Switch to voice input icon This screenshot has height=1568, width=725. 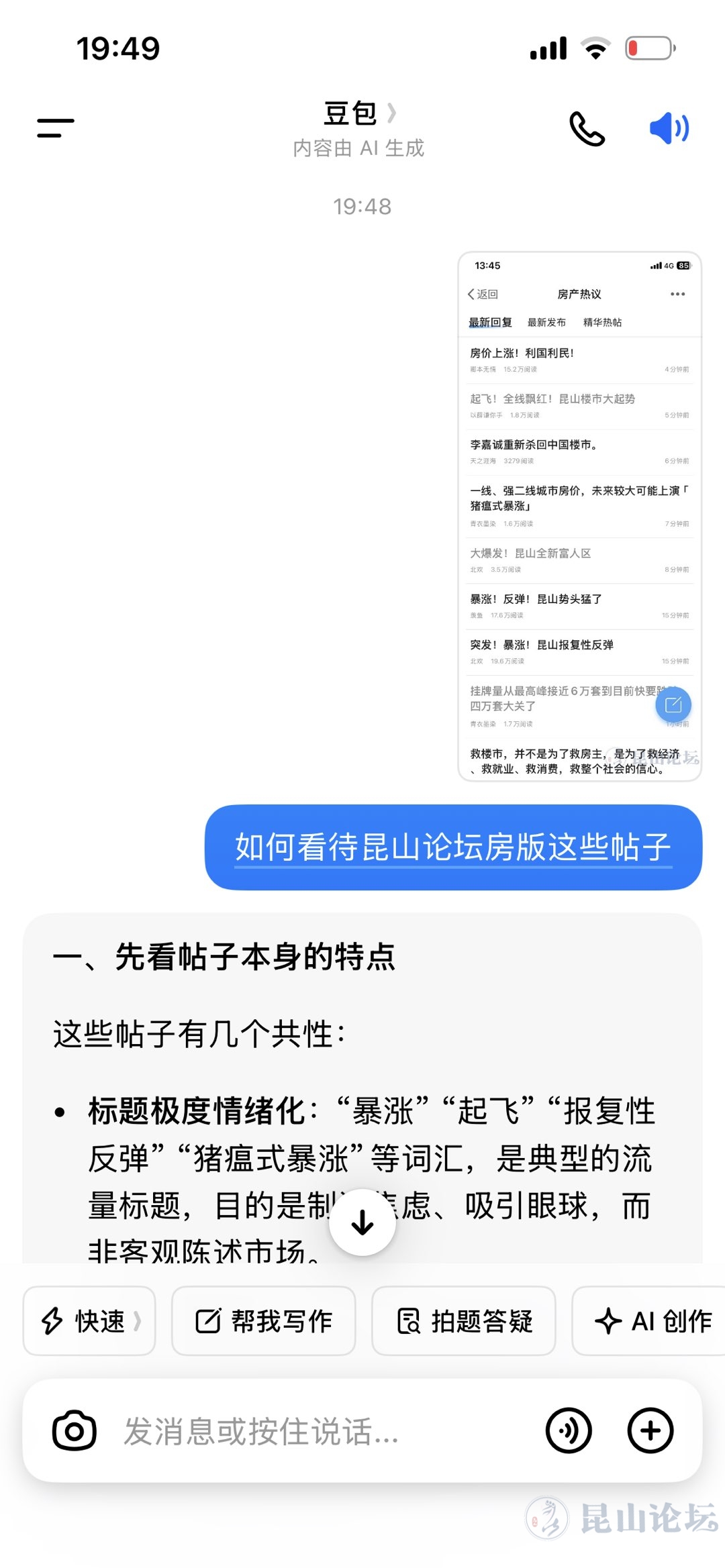(569, 1431)
